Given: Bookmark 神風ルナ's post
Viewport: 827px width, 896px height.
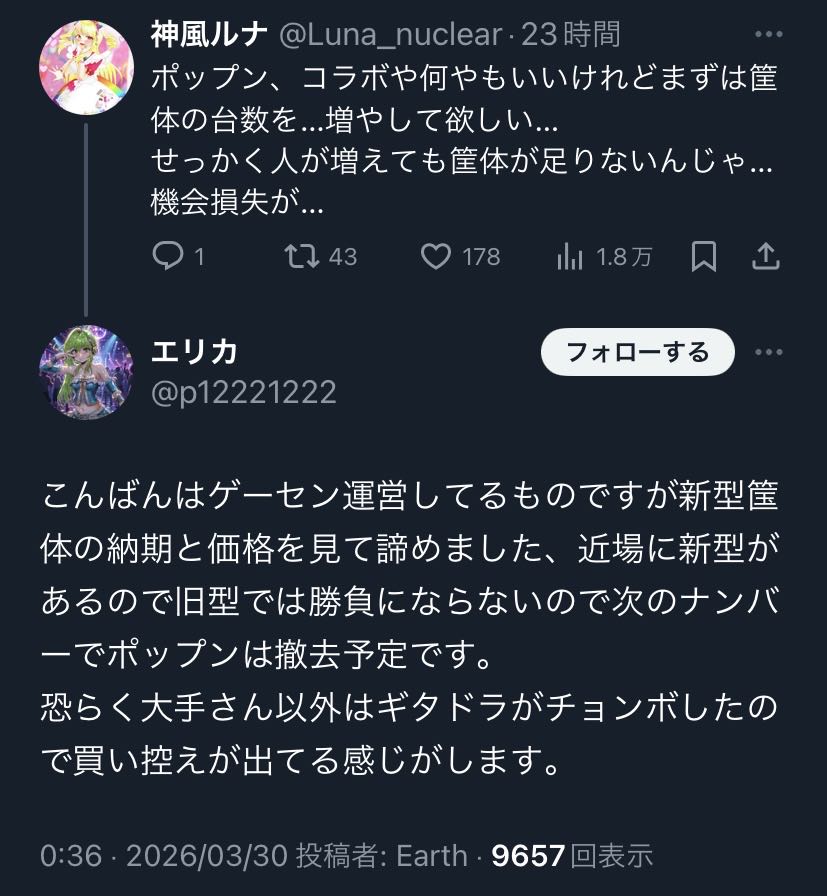Looking at the screenshot, I should [x=704, y=257].
